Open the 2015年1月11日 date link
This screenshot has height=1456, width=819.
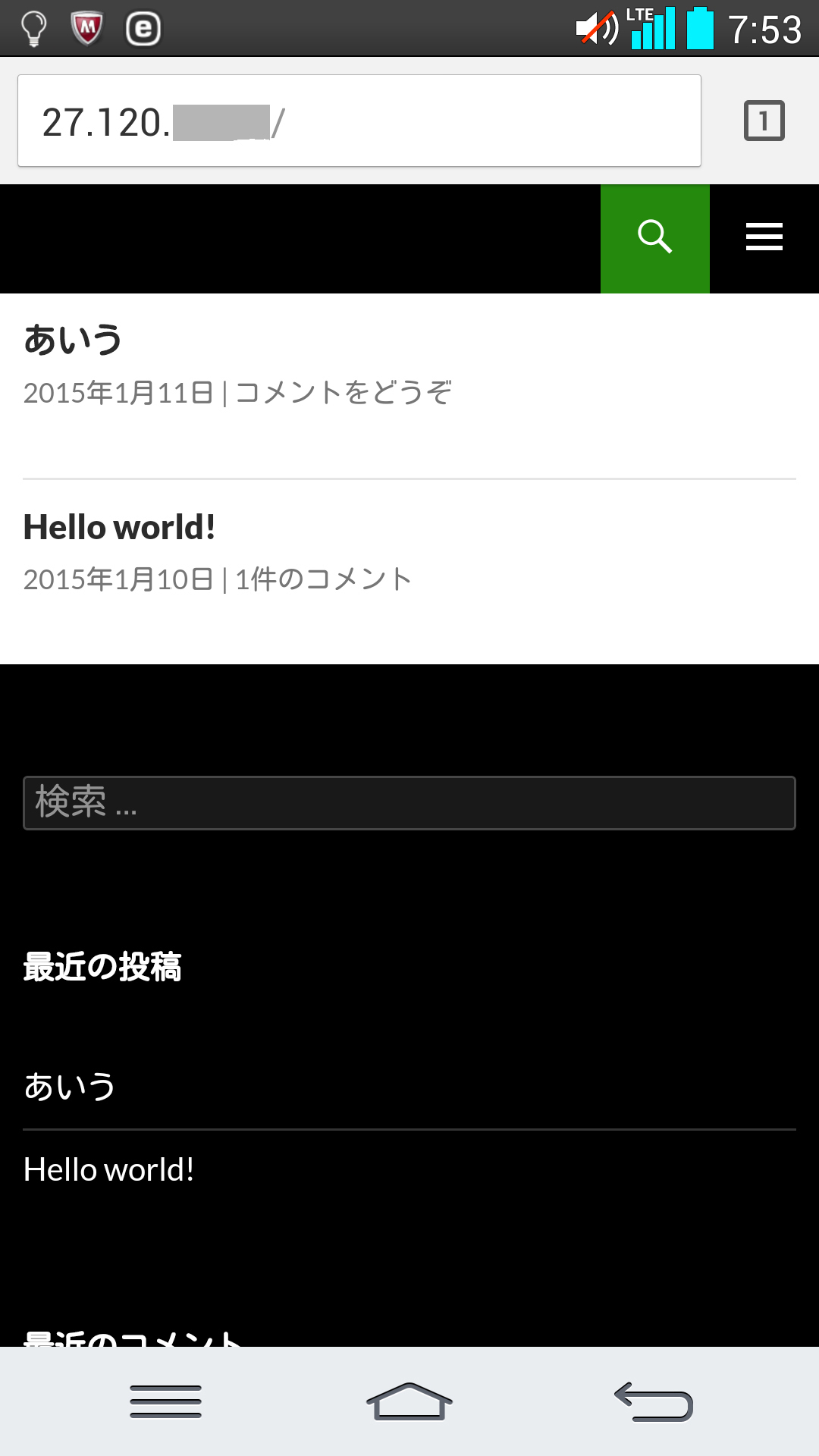[x=118, y=393]
